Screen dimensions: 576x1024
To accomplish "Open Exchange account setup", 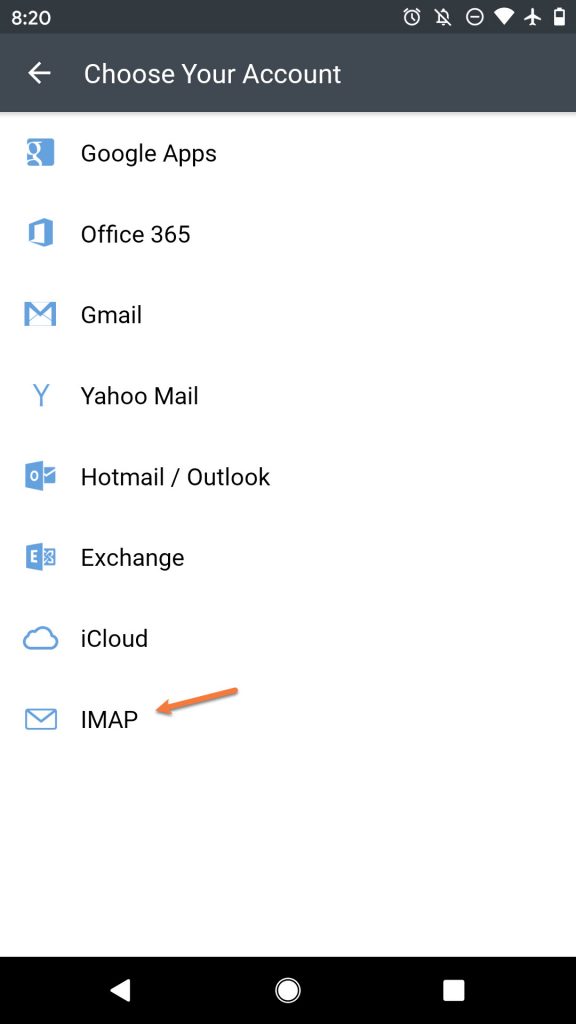I will (288, 558).
